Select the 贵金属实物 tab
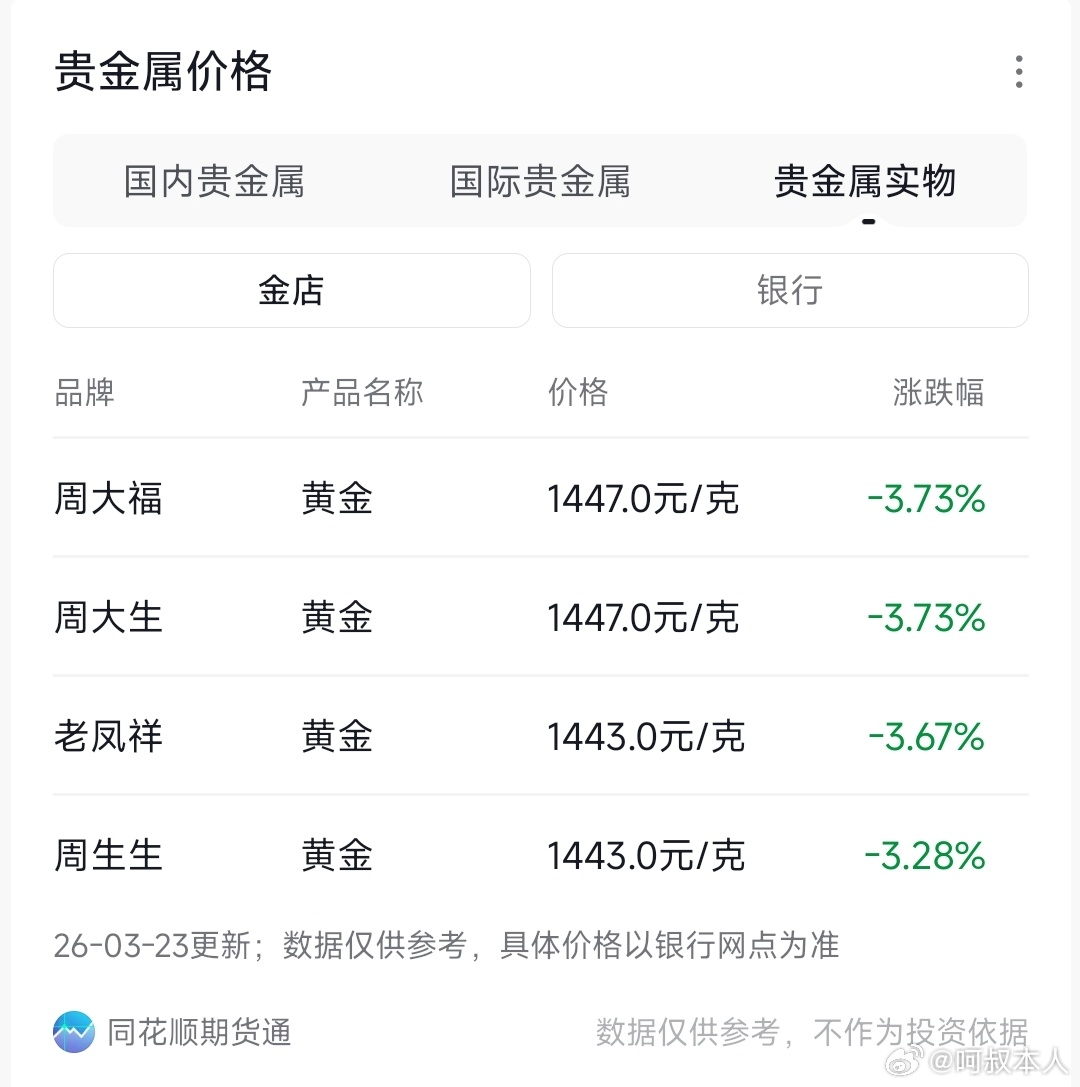The height and width of the screenshot is (1087, 1080). [864, 181]
